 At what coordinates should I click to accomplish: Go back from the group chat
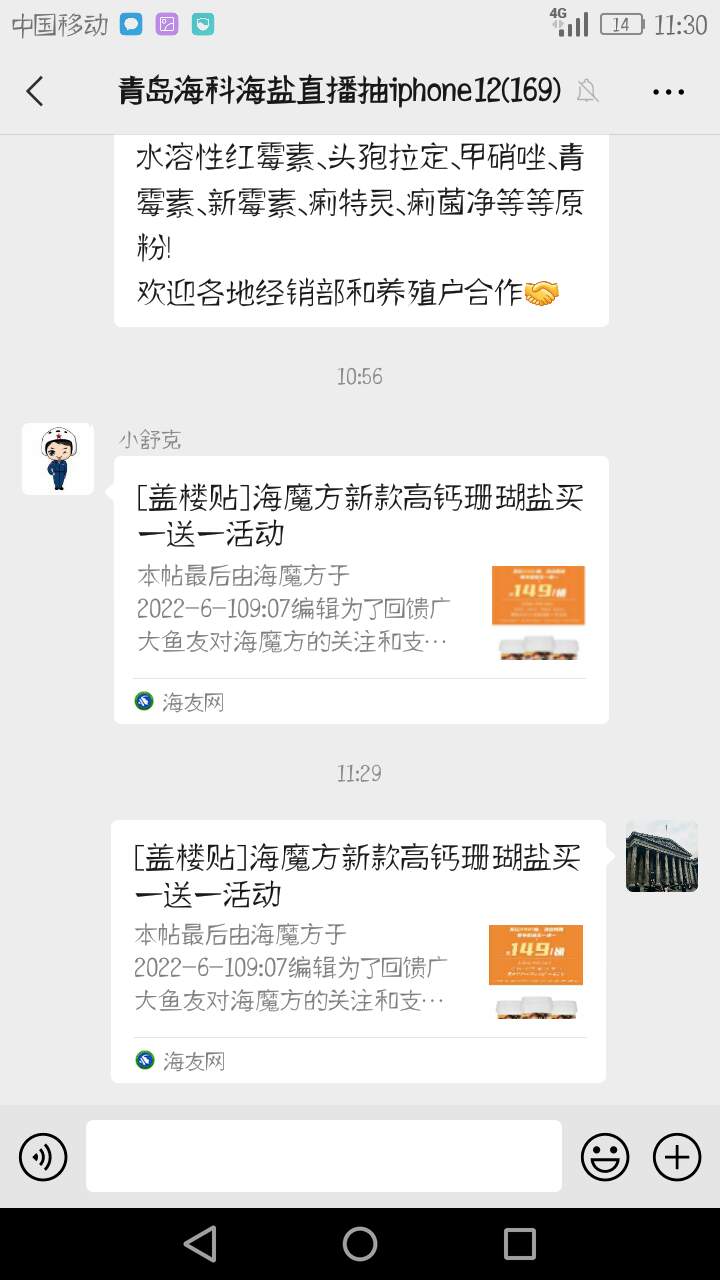coord(35,91)
